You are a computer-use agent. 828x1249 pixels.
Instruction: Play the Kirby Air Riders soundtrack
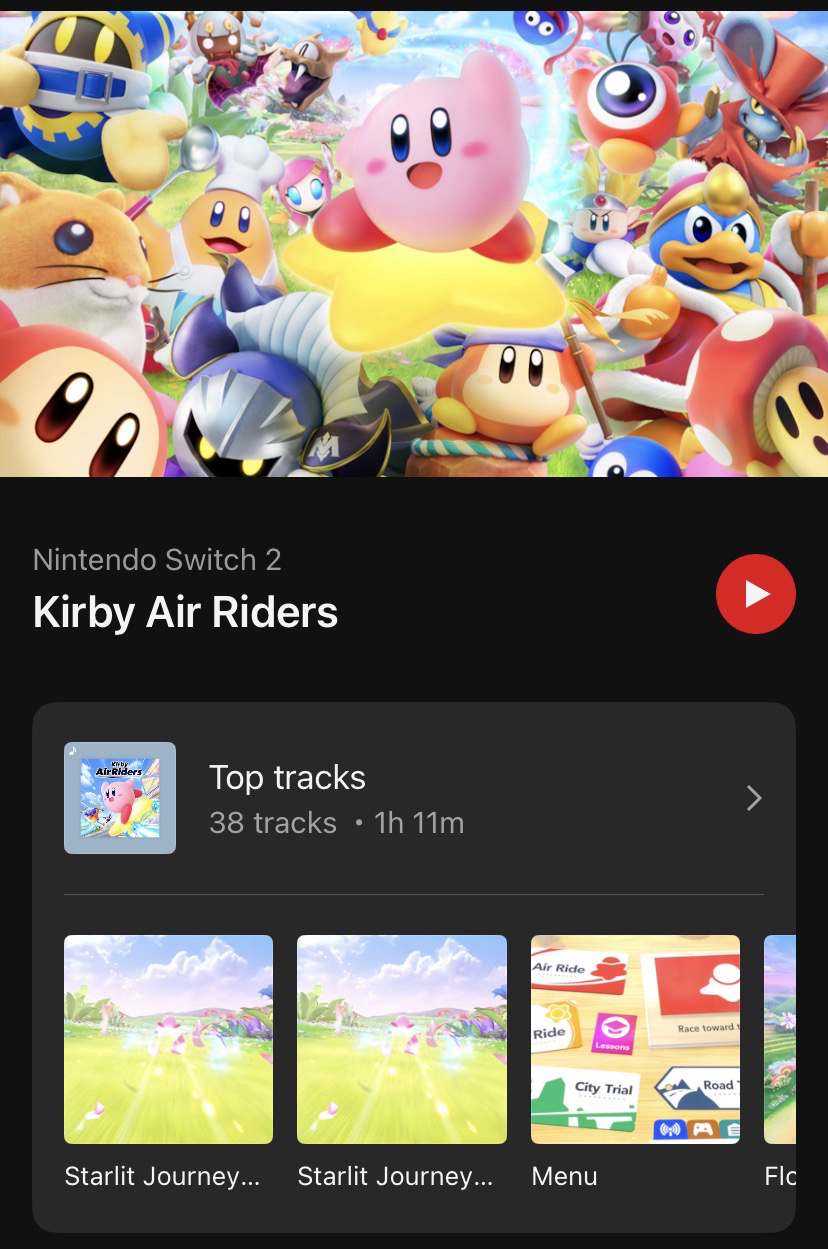755,594
